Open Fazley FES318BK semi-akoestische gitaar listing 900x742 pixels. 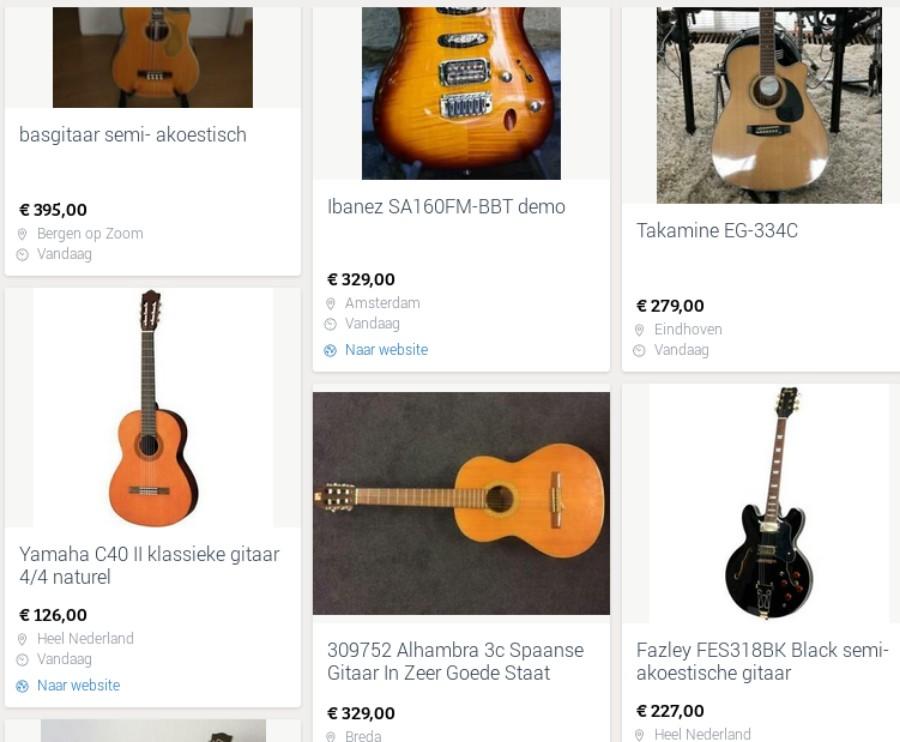click(x=762, y=661)
